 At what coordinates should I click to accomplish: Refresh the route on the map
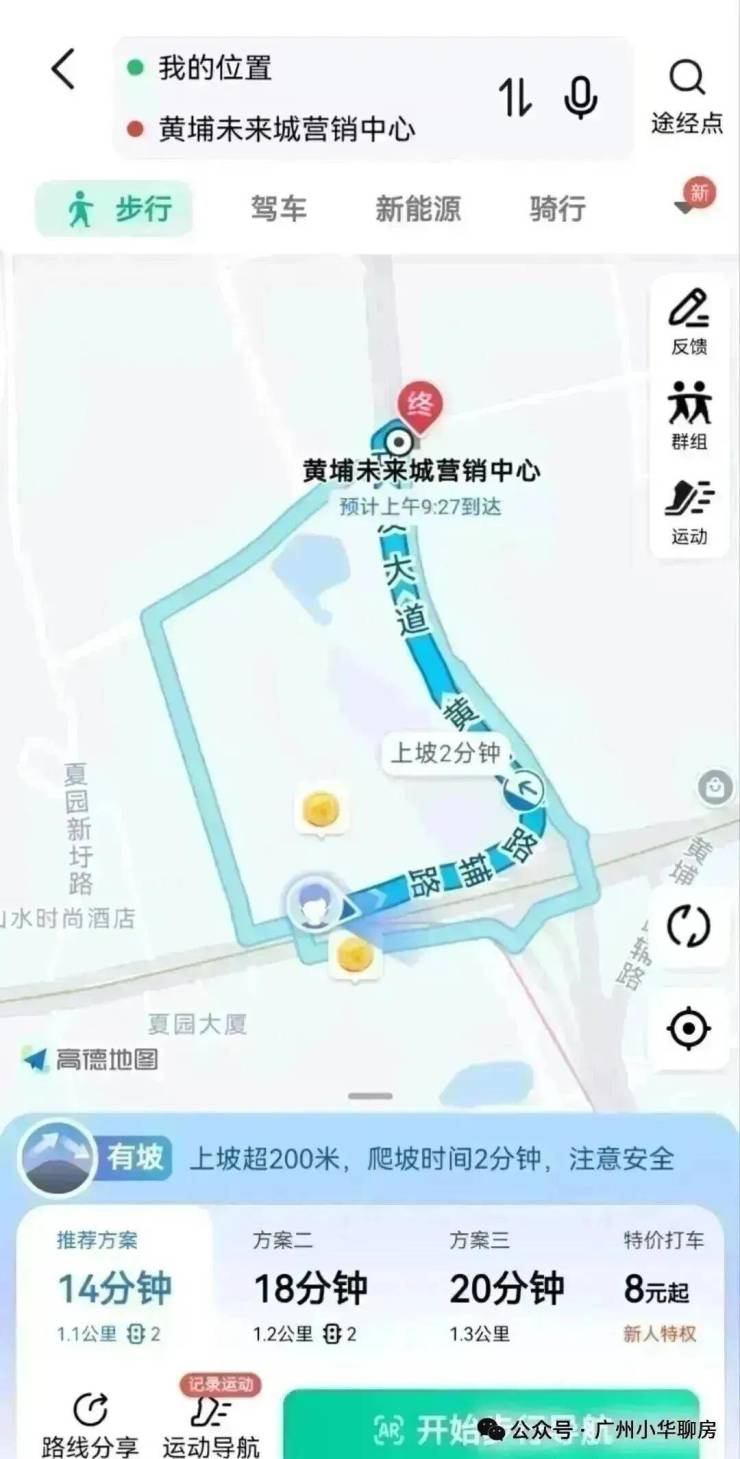tap(688, 927)
